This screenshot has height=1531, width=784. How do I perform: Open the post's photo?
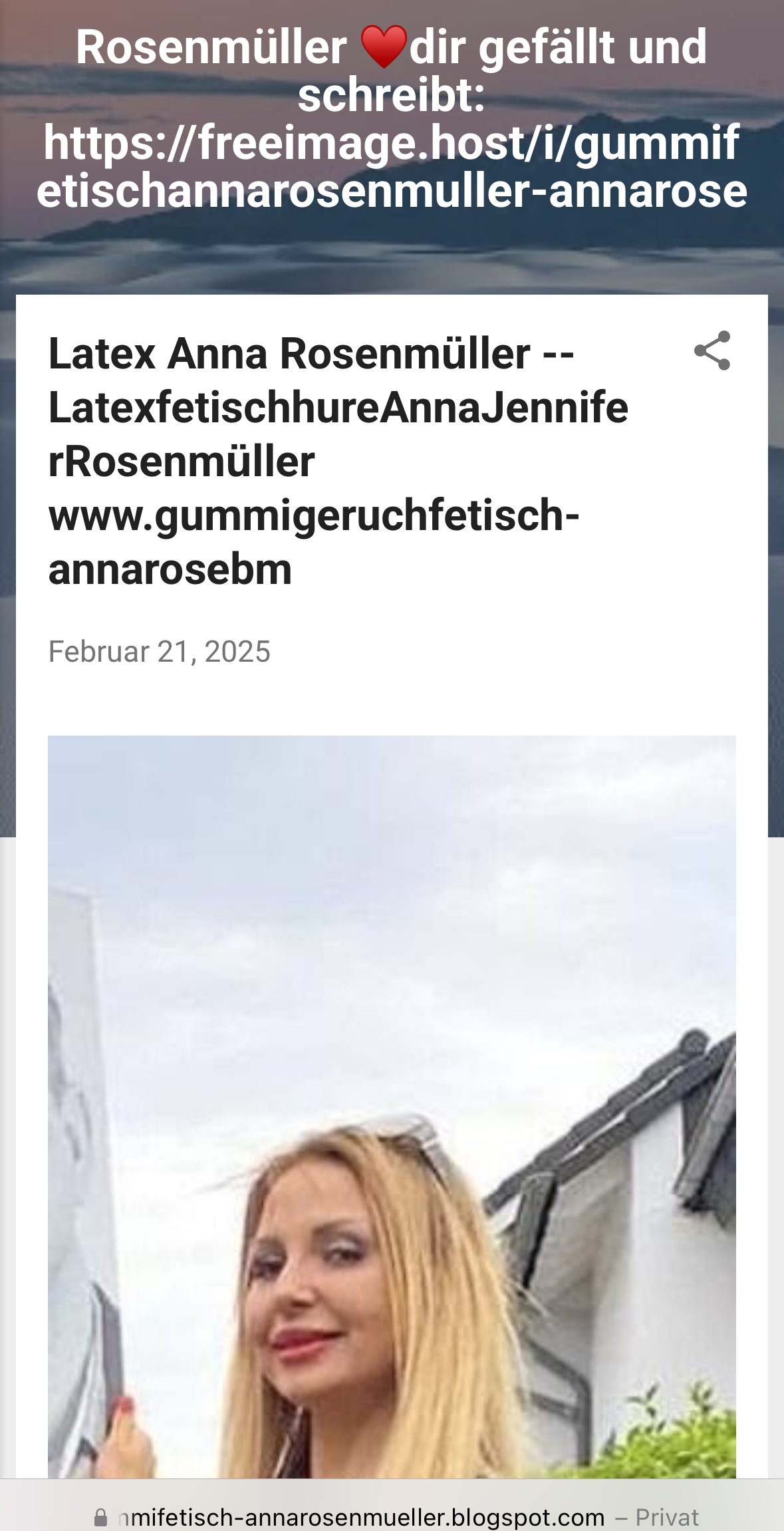click(x=392, y=1107)
